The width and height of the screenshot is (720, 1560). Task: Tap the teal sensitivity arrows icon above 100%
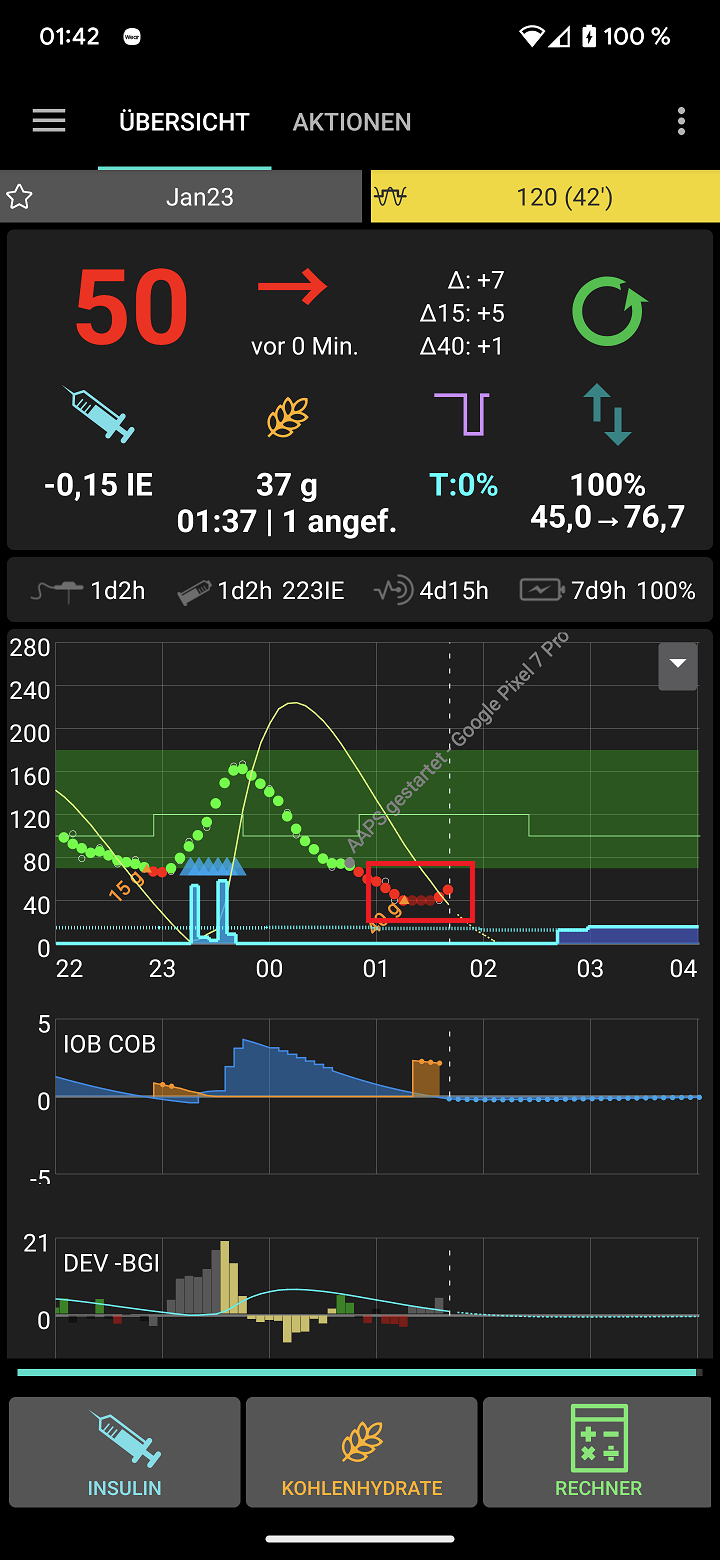pos(608,416)
